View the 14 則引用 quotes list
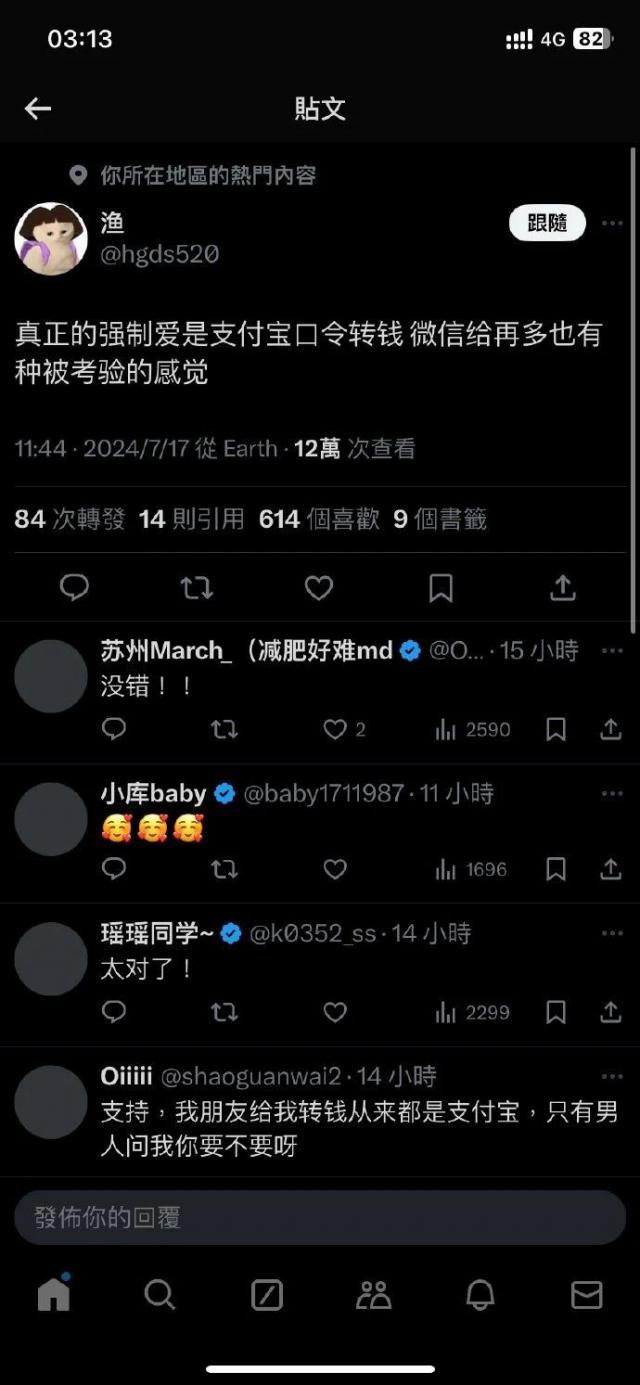Screen dimensions: 640x1385 pos(192,519)
